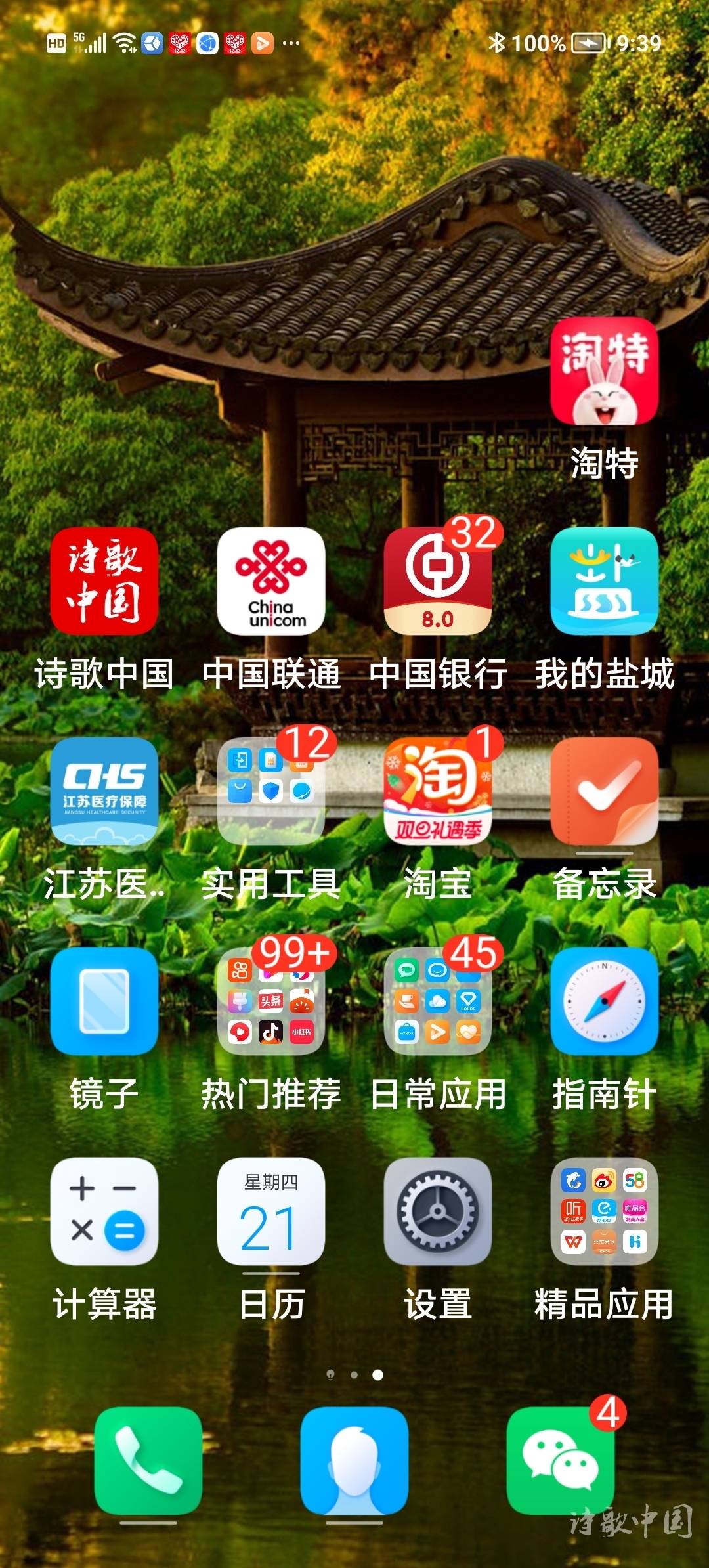Open the 淘特 app
This screenshot has width=709, height=1568.
click(x=604, y=372)
